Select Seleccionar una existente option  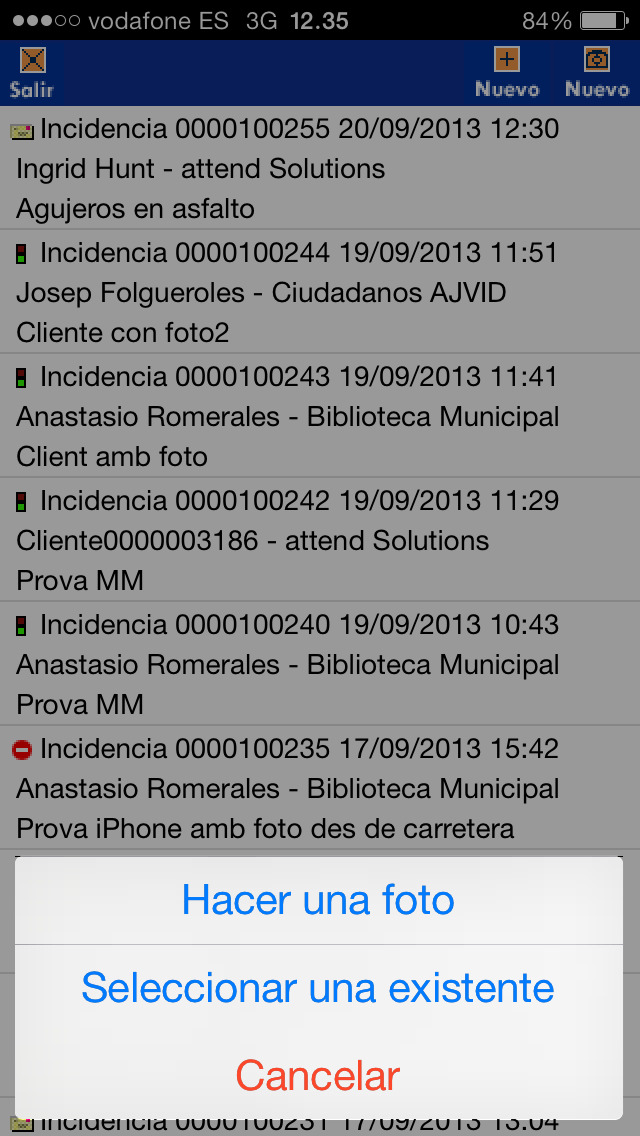[x=318, y=987]
